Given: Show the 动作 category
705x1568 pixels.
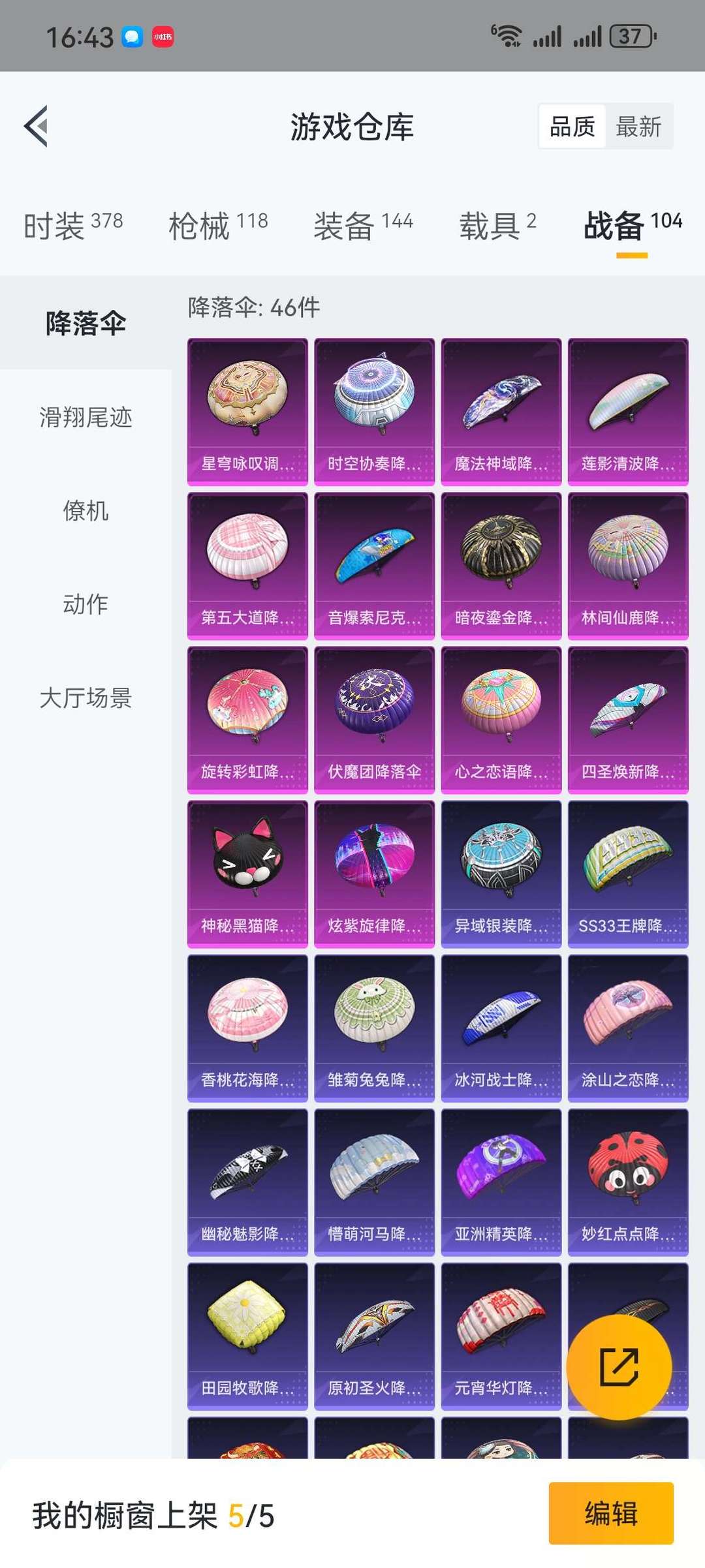Looking at the screenshot, I should (x=86, y=604).
